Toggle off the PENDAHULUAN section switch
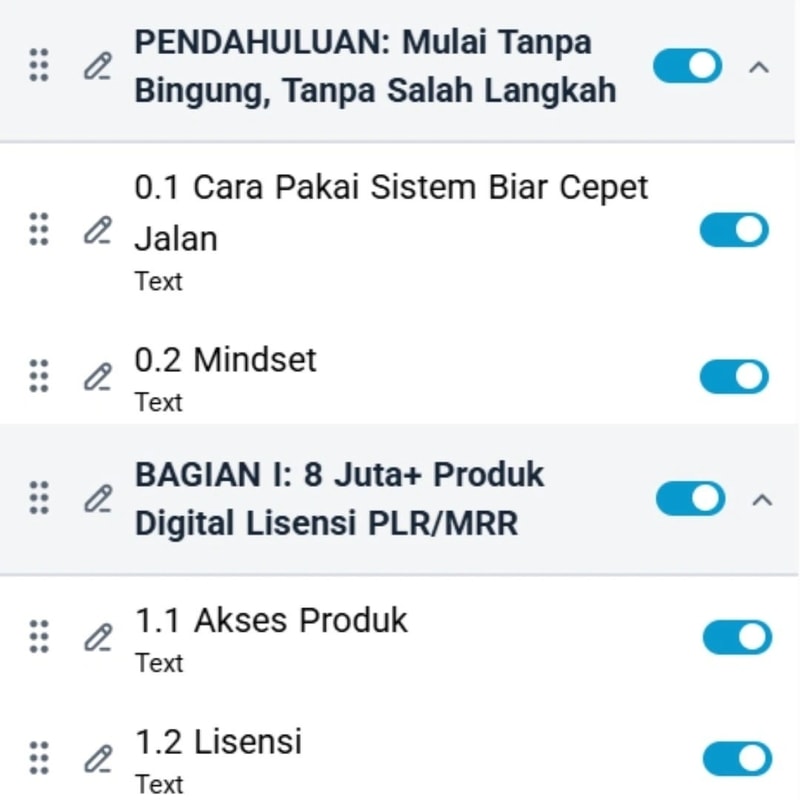Viewport: 800px width, 800px height. point(687,66)
